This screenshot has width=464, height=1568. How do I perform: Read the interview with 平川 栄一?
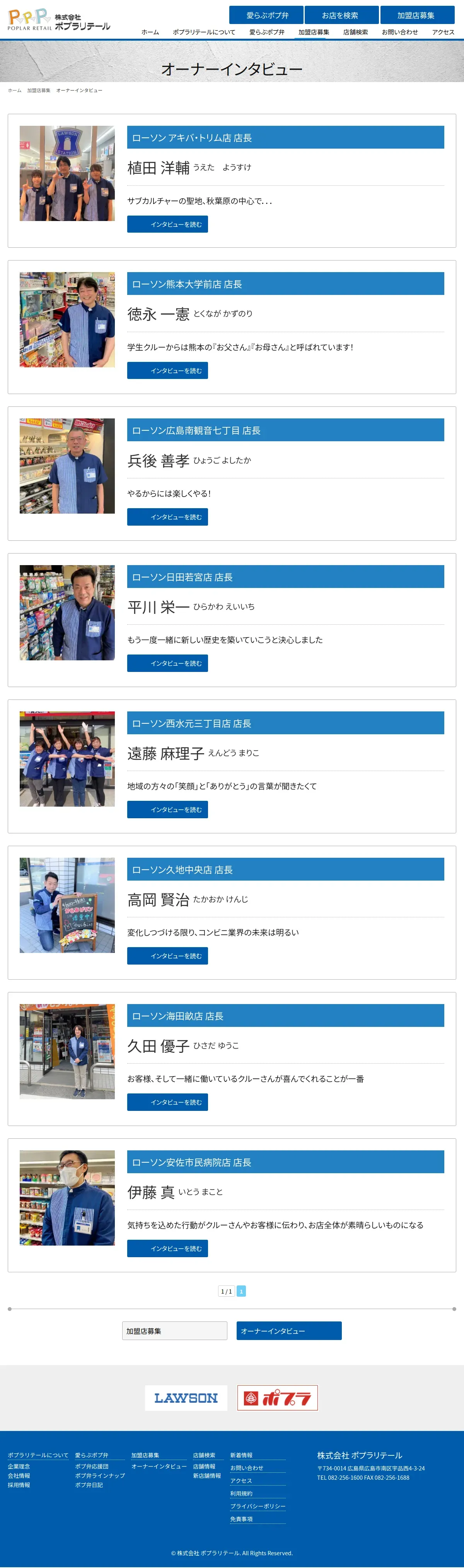pyautogui.click(x=167, y=663)
